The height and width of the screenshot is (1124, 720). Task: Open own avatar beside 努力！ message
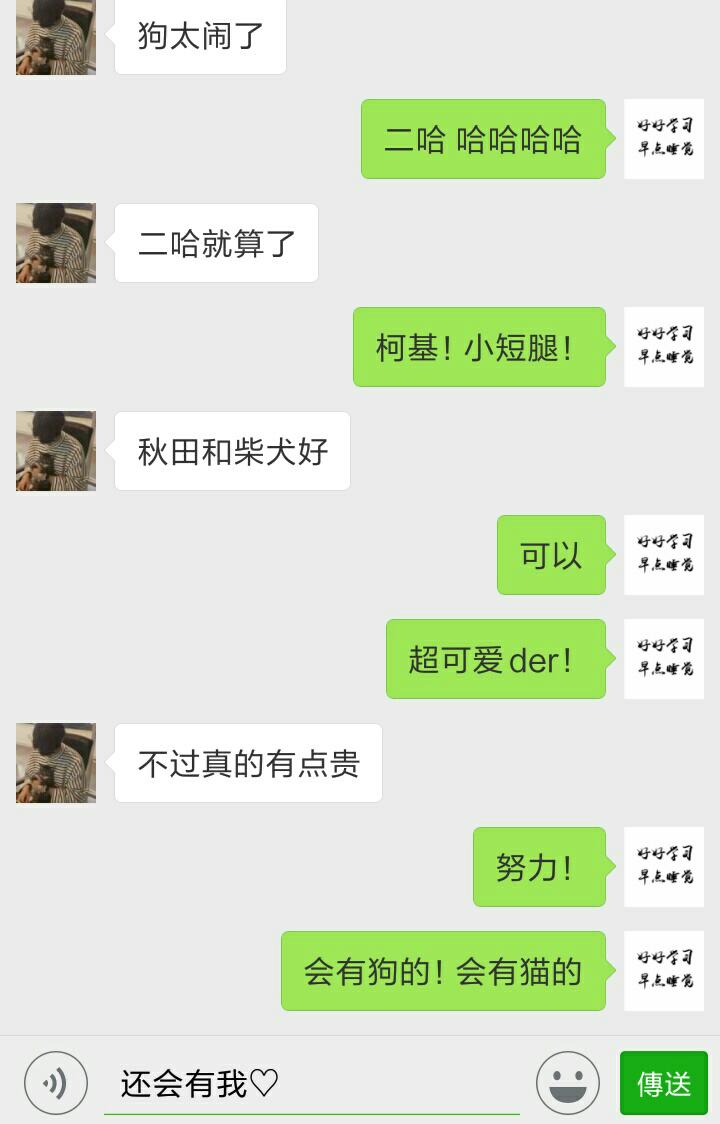coord(664,866)
